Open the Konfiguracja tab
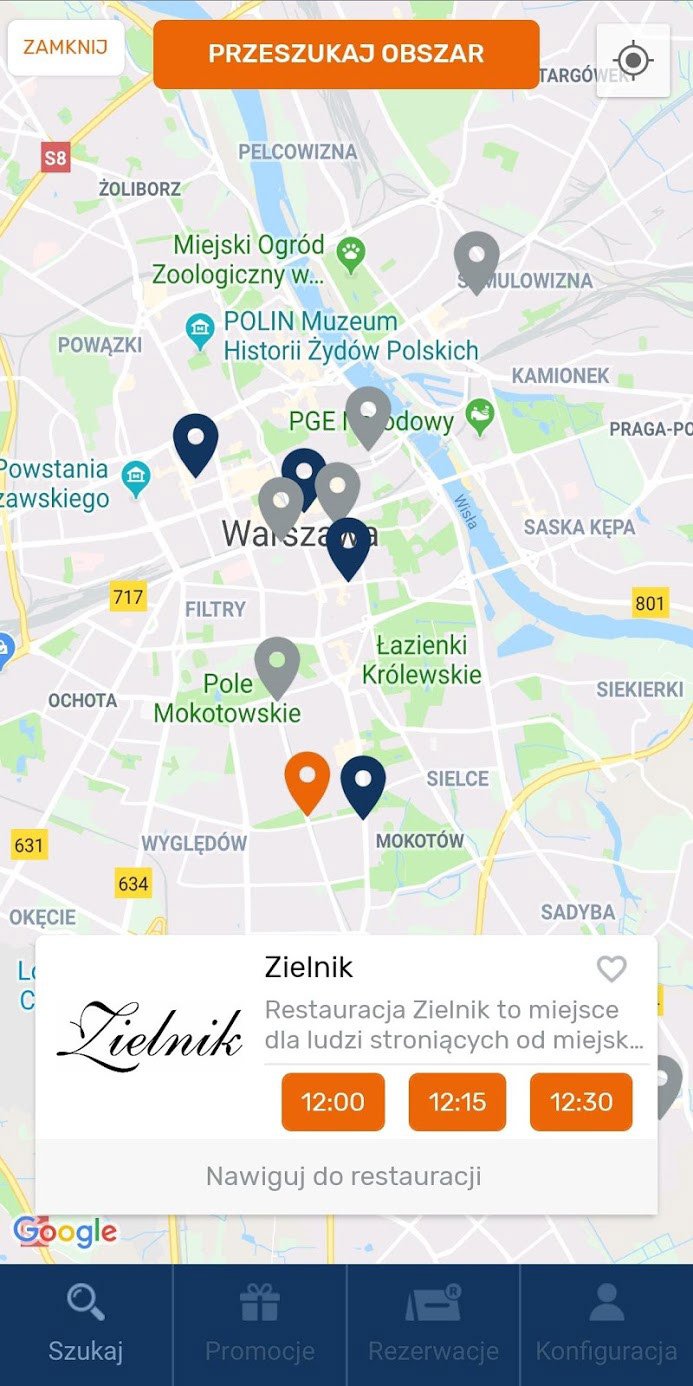The width and height of the screenshot is (693, 1386). 606,1324
